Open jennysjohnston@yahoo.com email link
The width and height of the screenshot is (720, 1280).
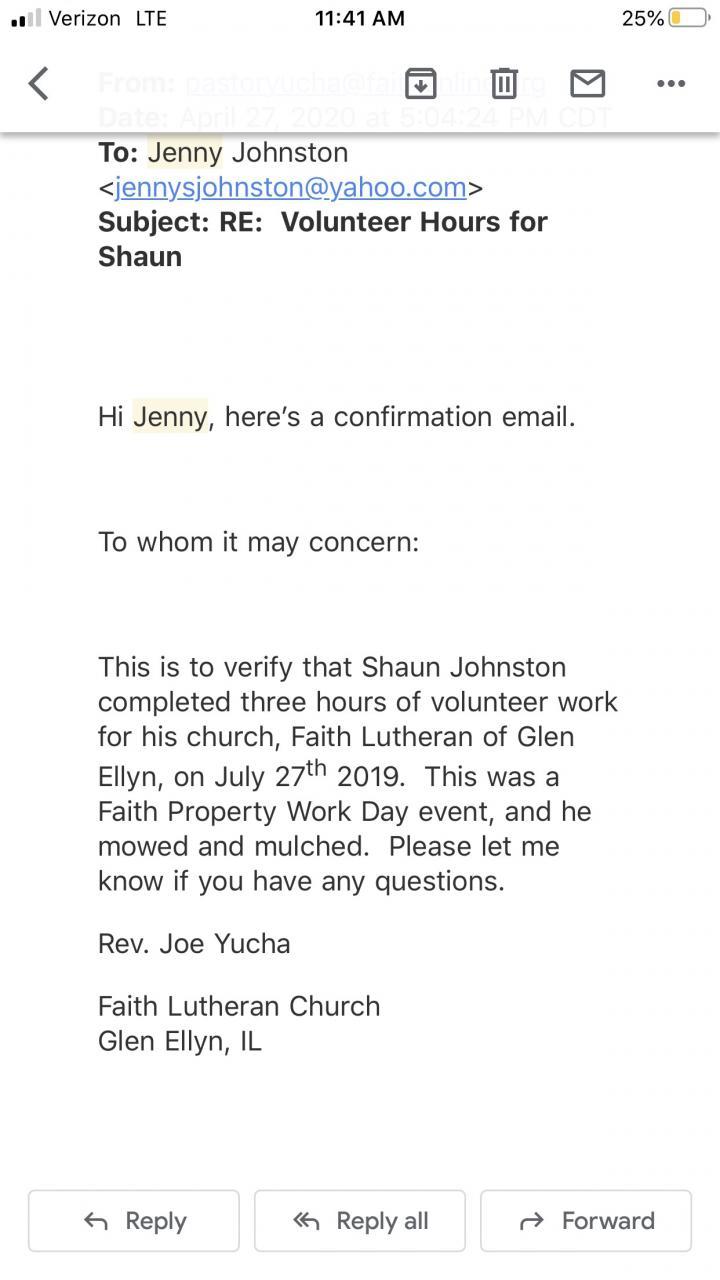tap(290, 187)
